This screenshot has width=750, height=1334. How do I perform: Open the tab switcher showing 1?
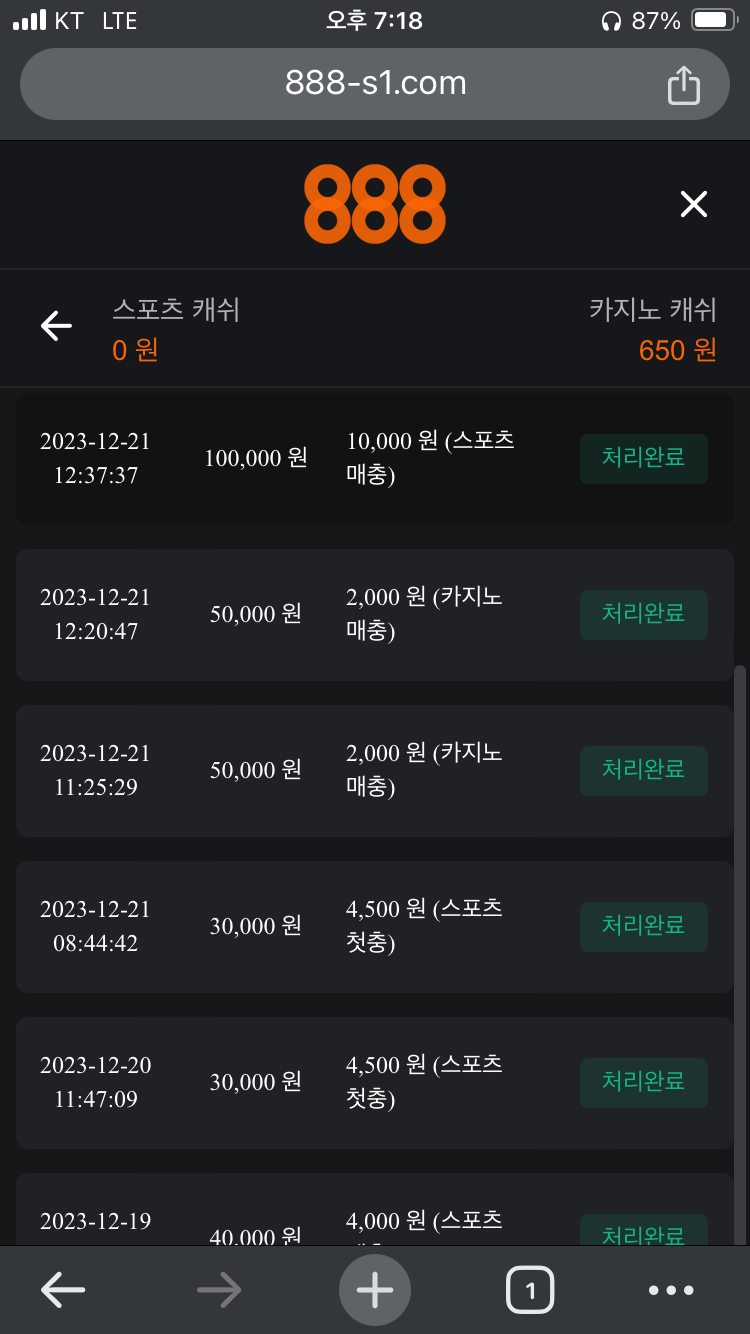click(x=530, y=1290)
